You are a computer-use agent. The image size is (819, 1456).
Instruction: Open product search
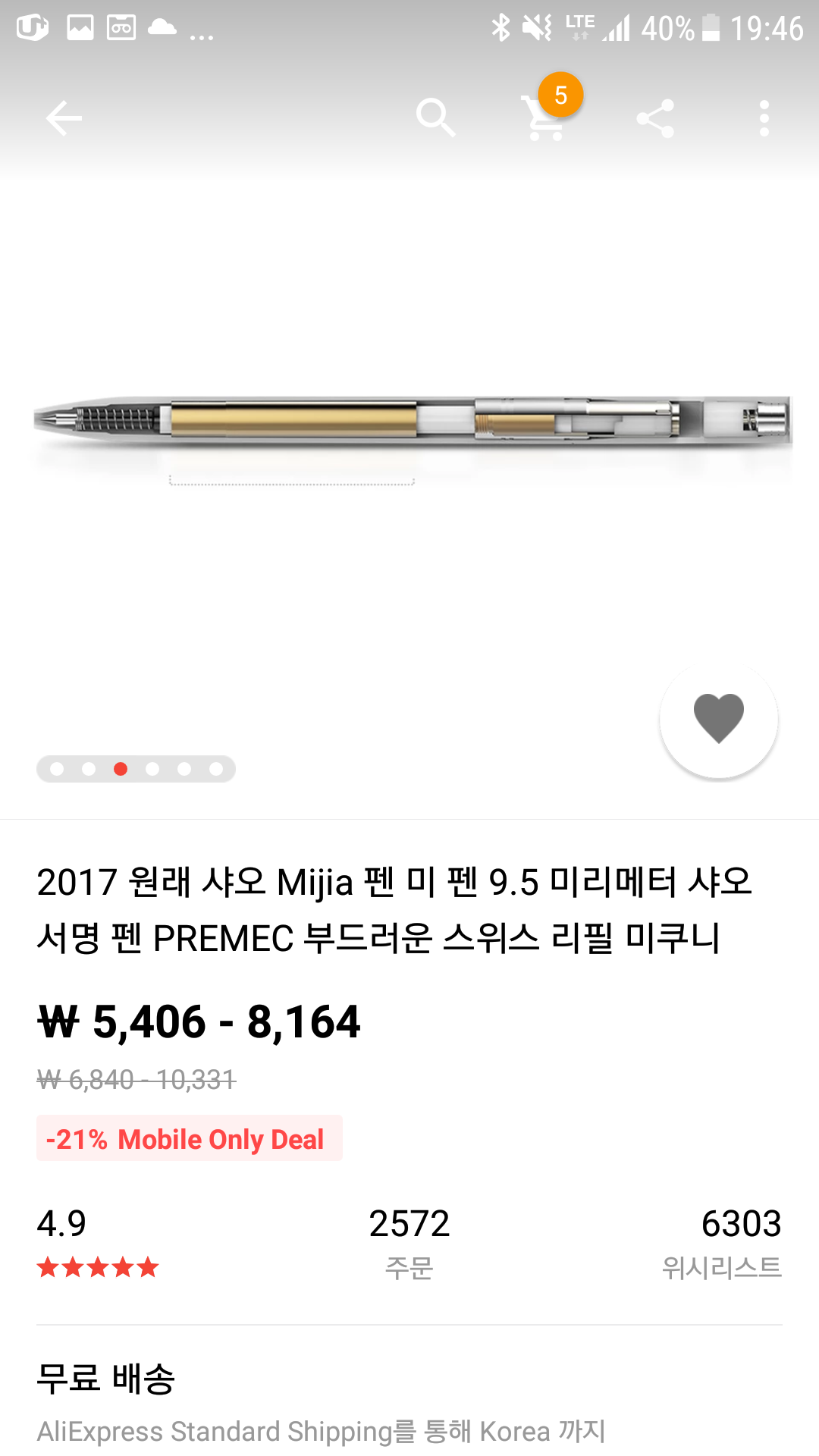(x=435, y=118)
